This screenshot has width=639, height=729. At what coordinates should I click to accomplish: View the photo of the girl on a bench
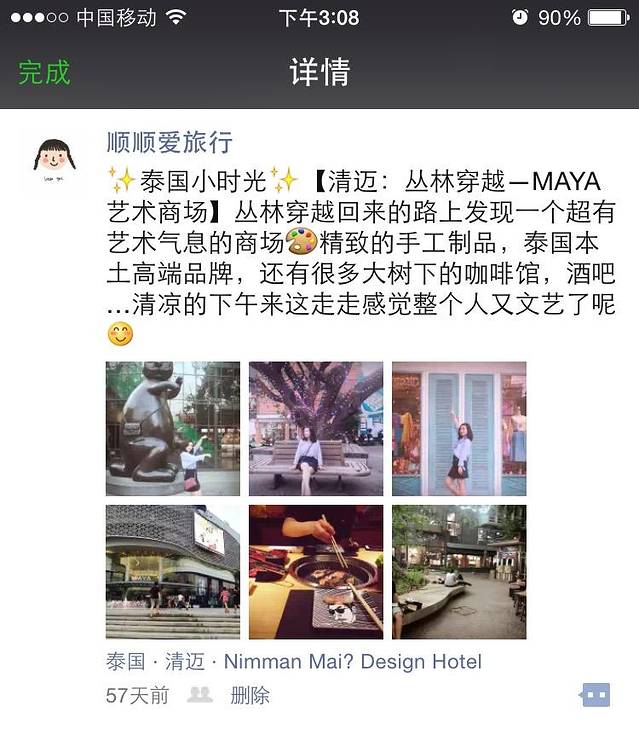(316, 429)
